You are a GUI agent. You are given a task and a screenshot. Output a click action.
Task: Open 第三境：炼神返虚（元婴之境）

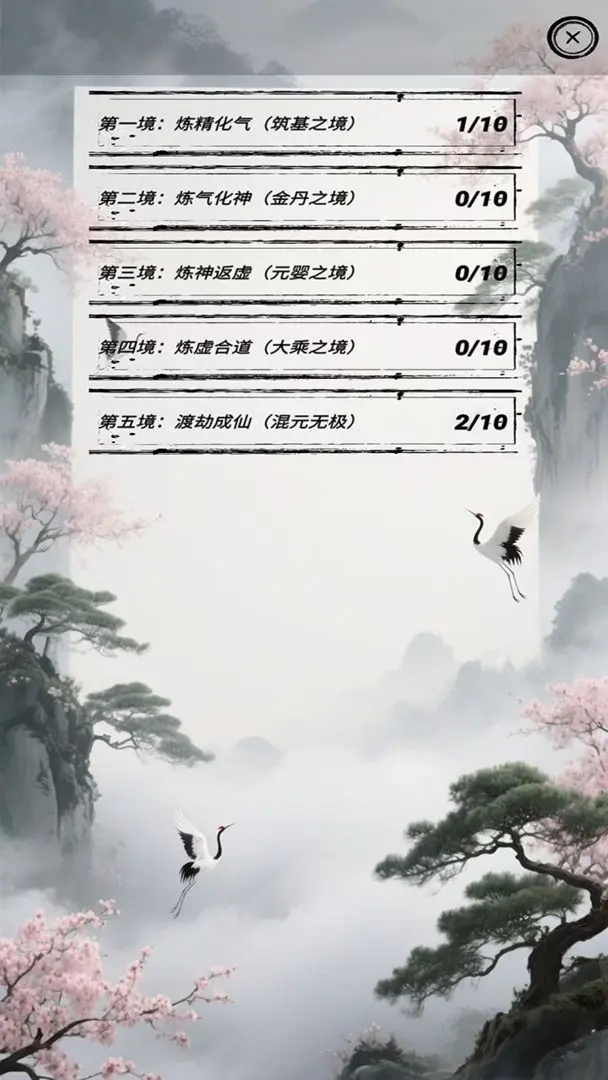tap(303, 272)
